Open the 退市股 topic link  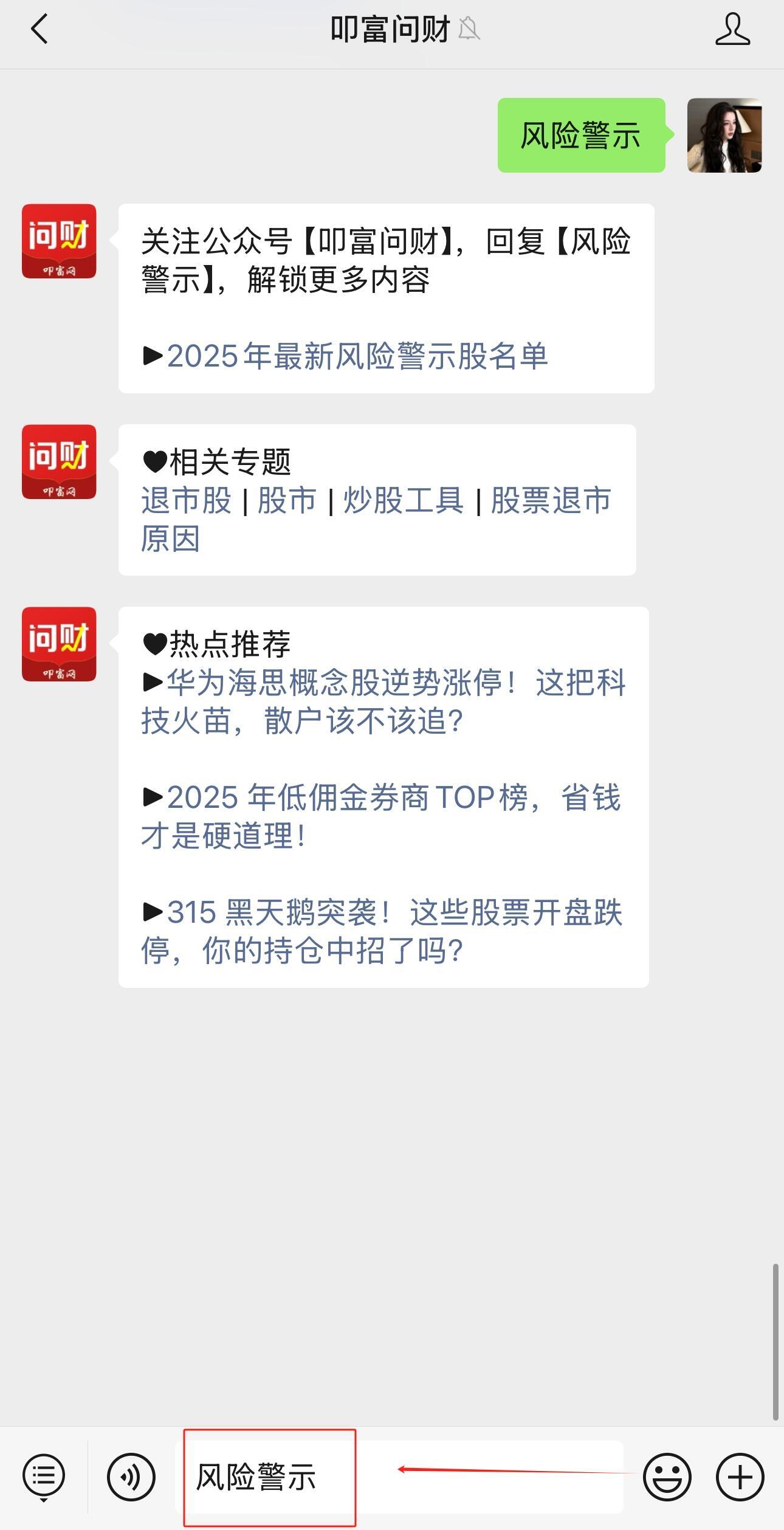186,501
